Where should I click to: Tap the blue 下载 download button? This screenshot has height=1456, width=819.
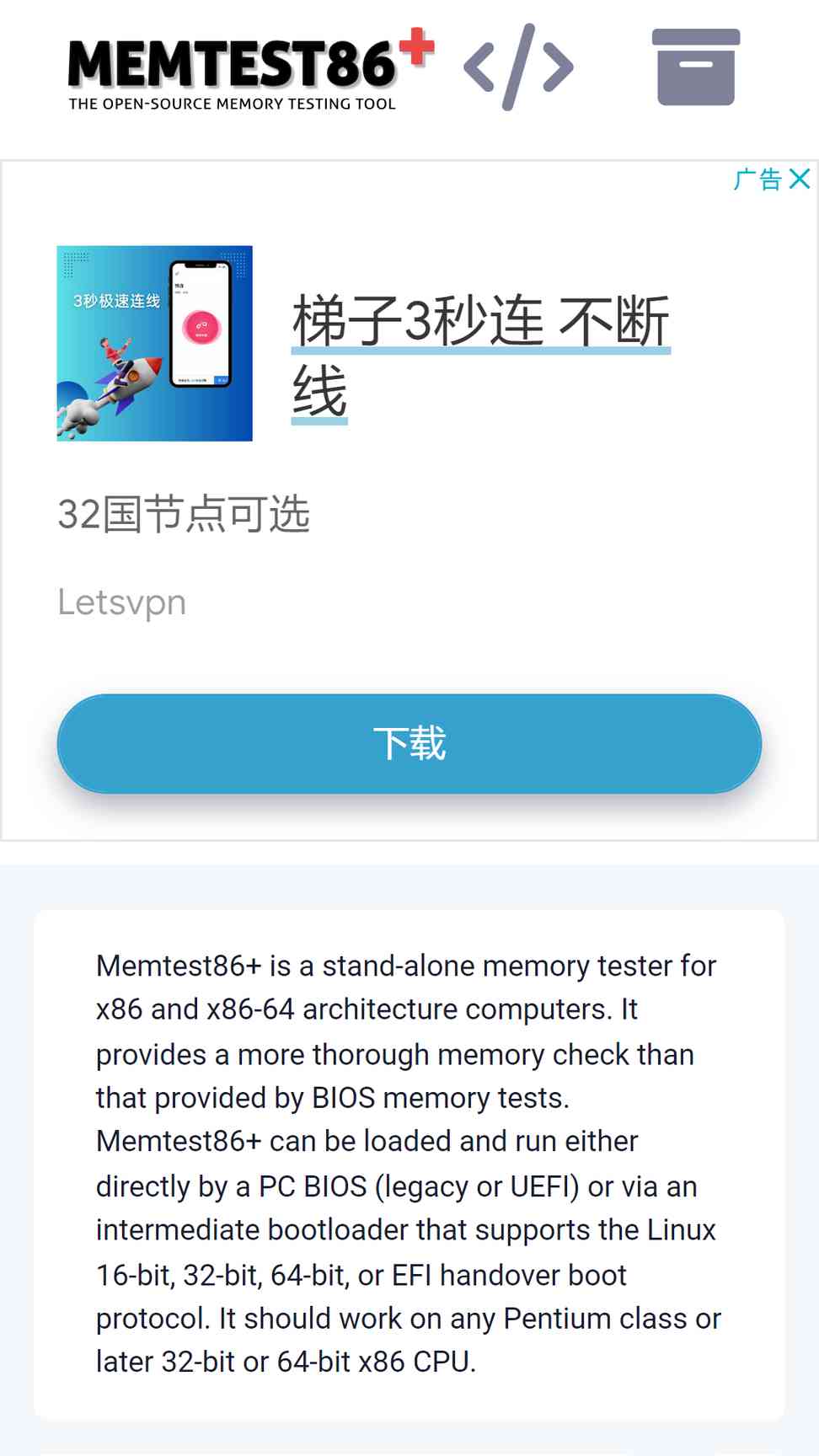point(409,744)
